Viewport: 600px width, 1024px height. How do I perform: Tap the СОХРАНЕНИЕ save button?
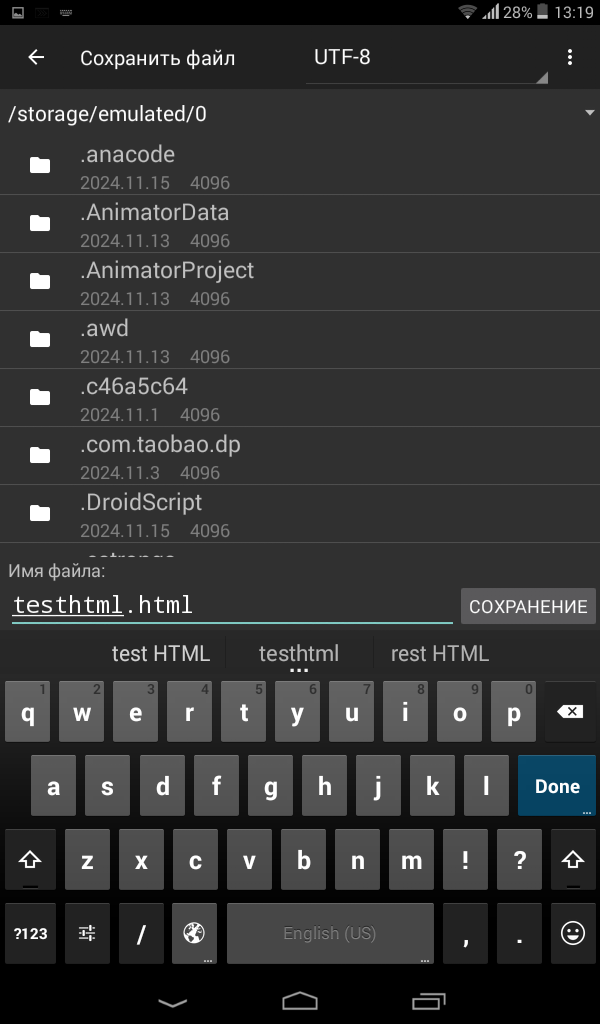[528, 606]
